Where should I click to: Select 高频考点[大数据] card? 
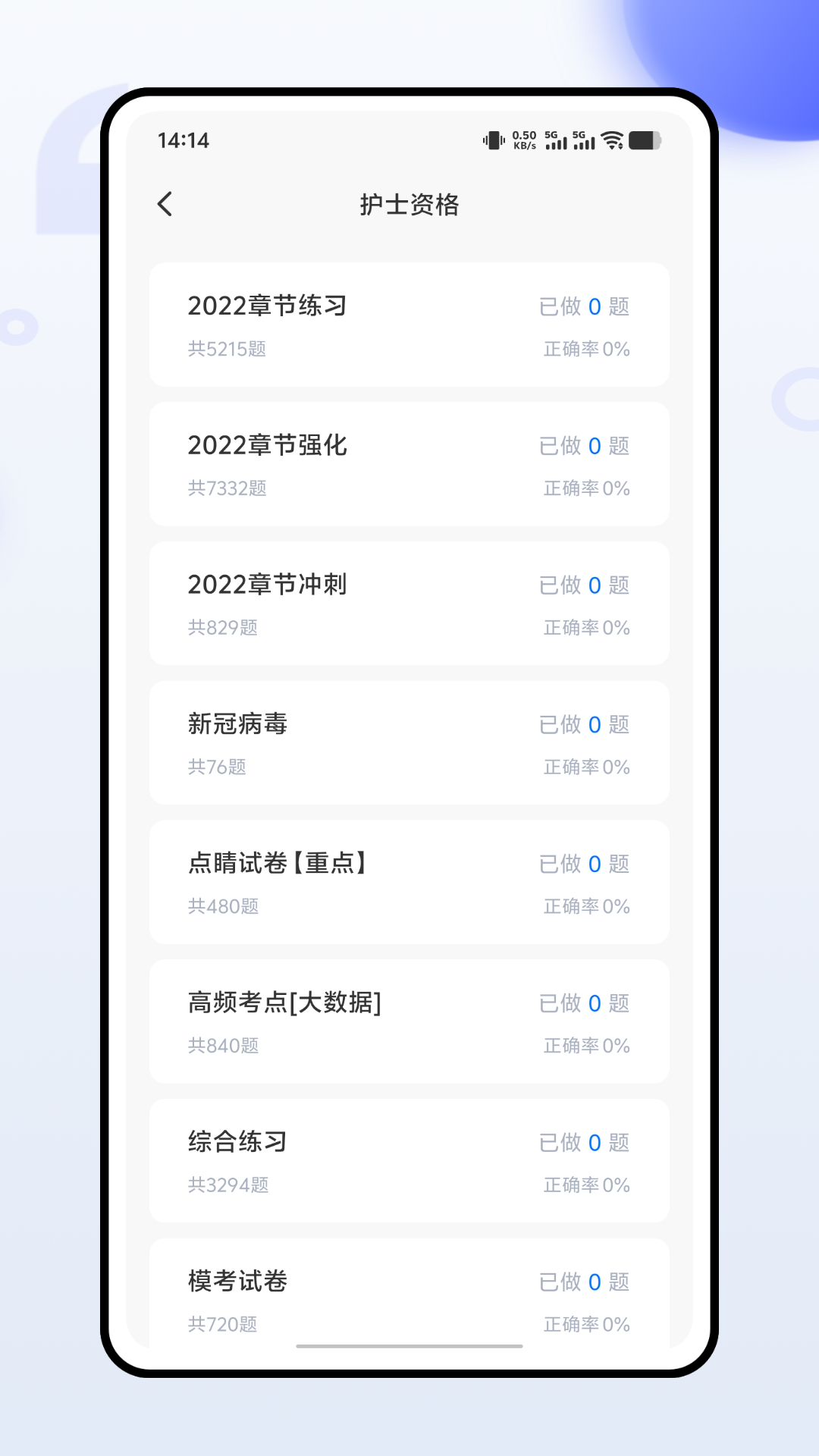pyautogui.click(x=409, y=1021)
